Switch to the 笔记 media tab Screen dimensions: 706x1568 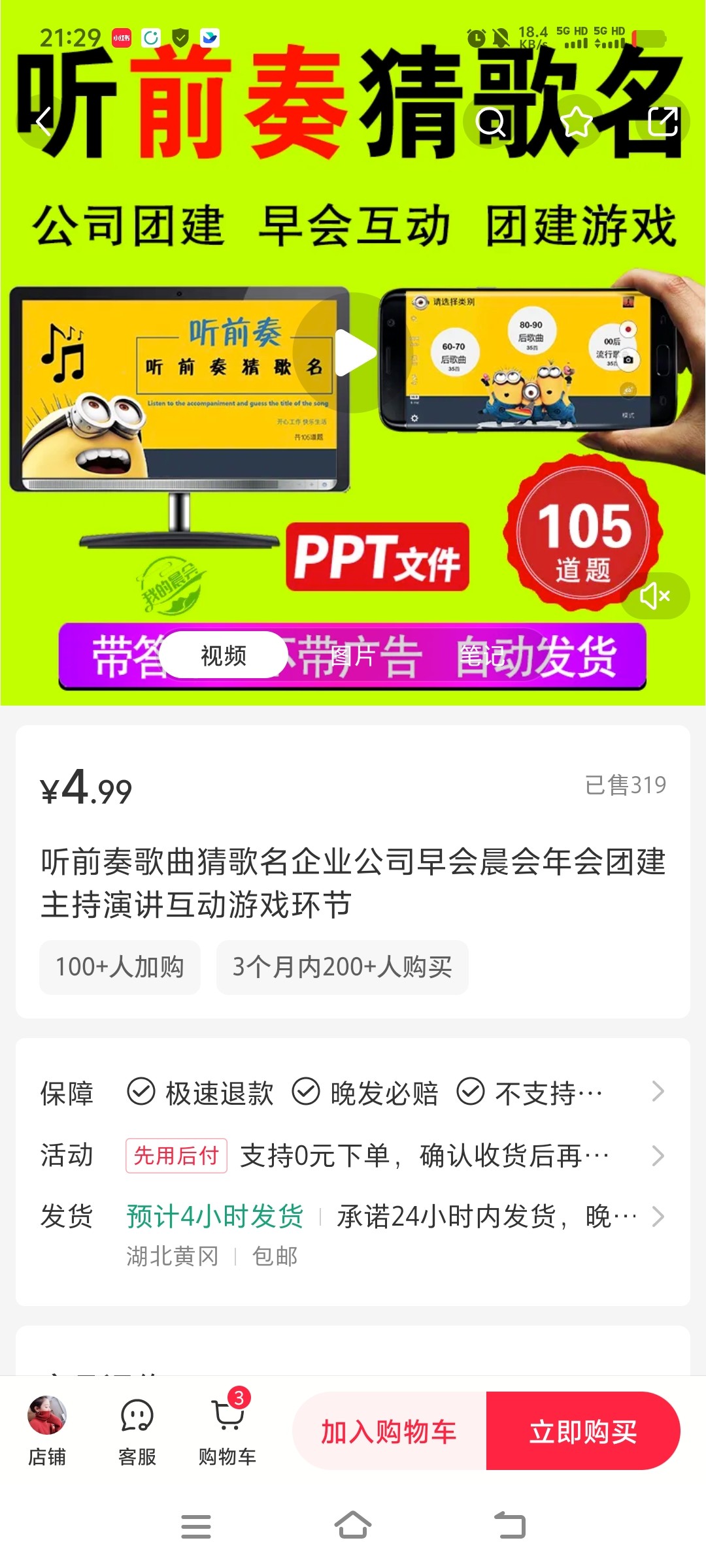[x=482, y=655]
